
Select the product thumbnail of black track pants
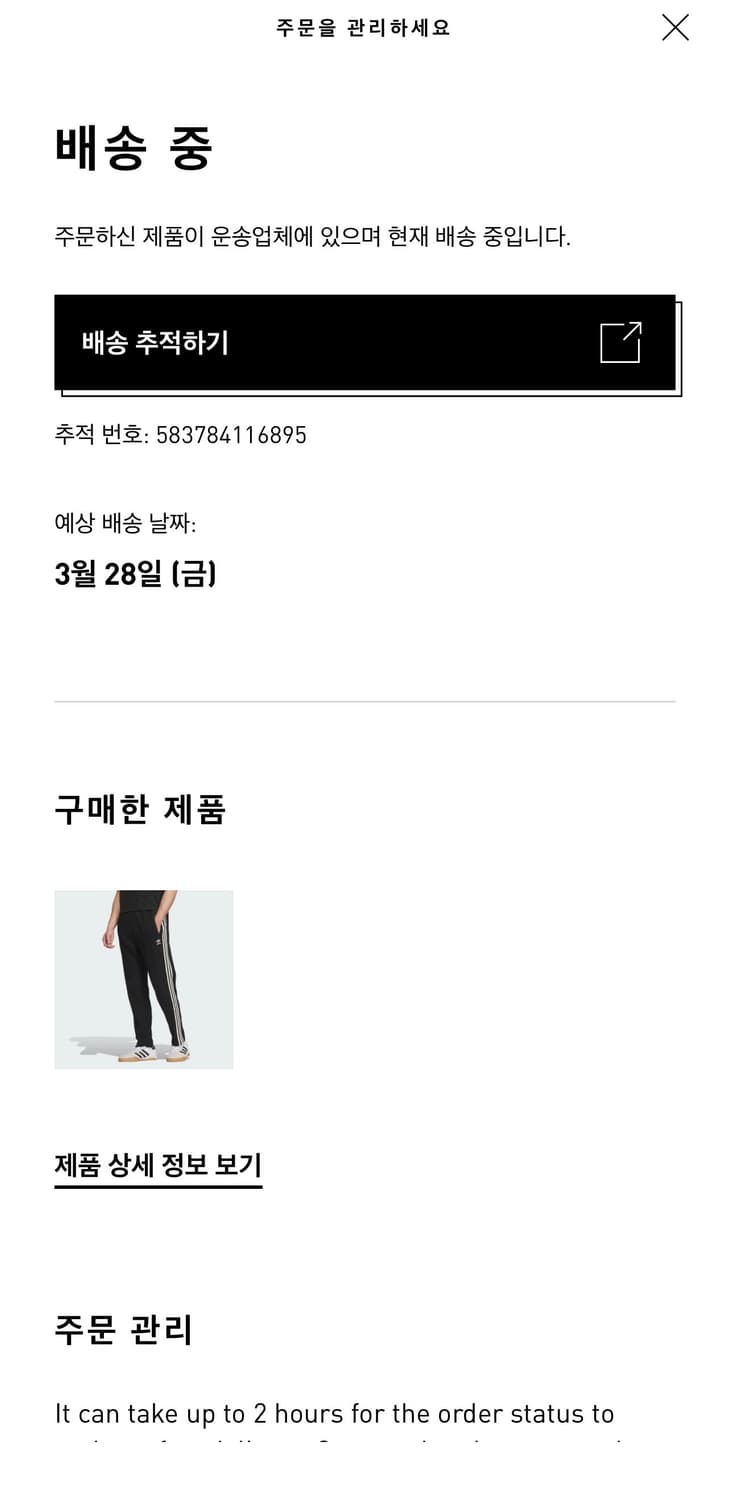[143, 980]
